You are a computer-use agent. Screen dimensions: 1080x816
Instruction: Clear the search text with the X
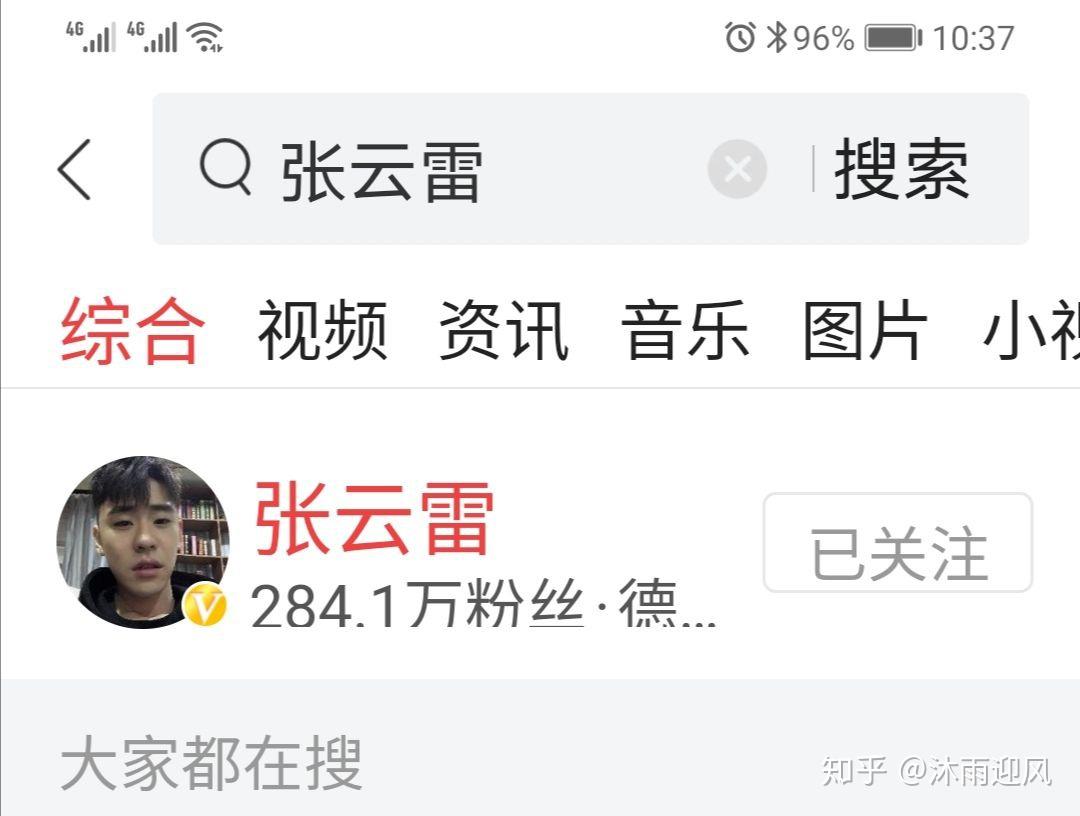(737, 170)
